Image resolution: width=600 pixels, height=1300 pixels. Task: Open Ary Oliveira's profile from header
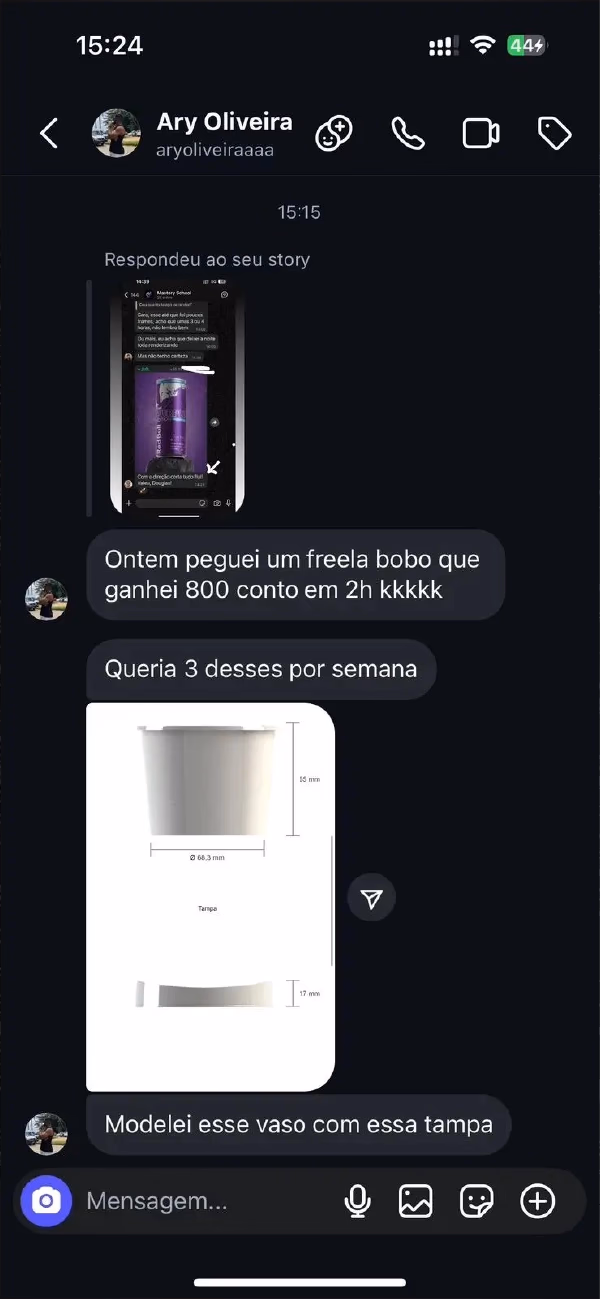(224, 133)
